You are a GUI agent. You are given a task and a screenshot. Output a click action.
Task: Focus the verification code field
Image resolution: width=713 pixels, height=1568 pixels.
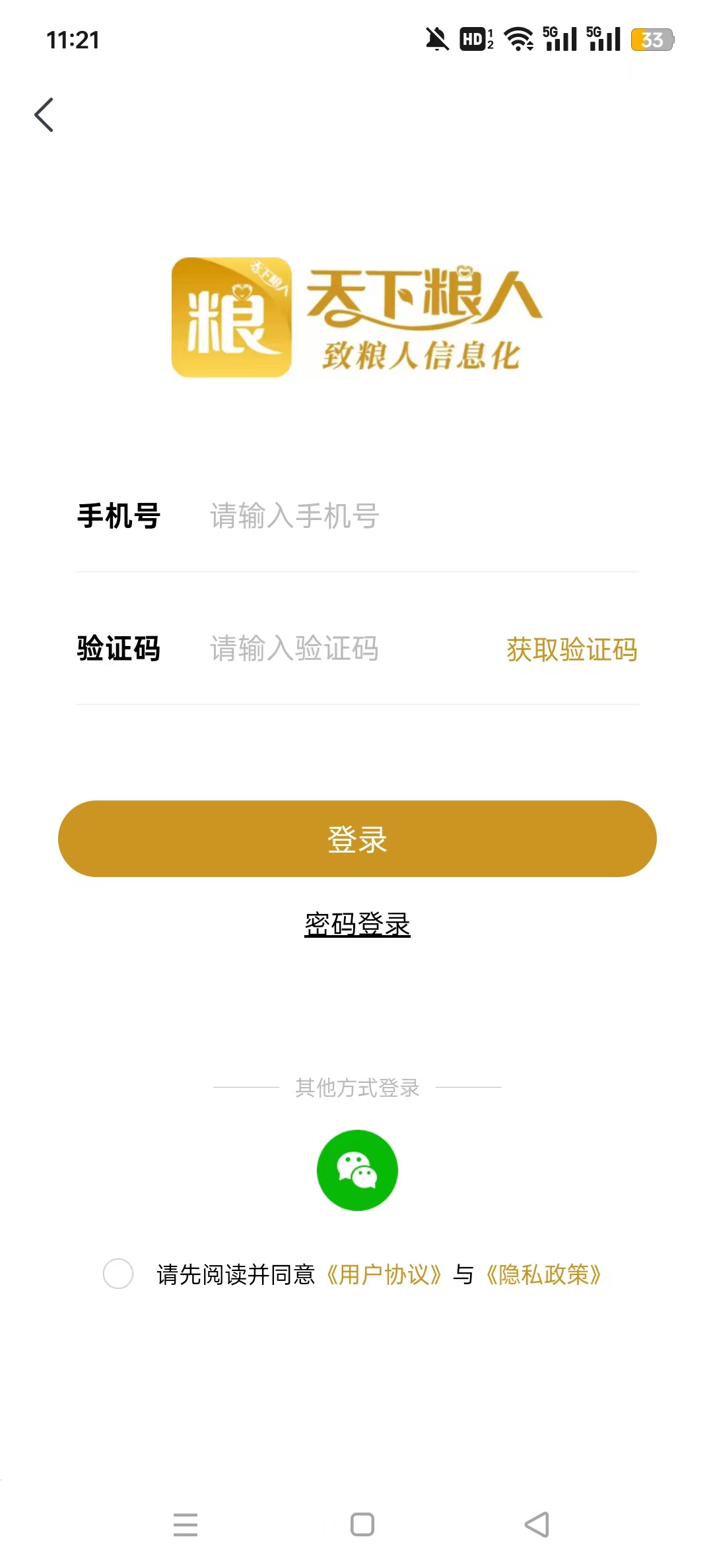343,649
